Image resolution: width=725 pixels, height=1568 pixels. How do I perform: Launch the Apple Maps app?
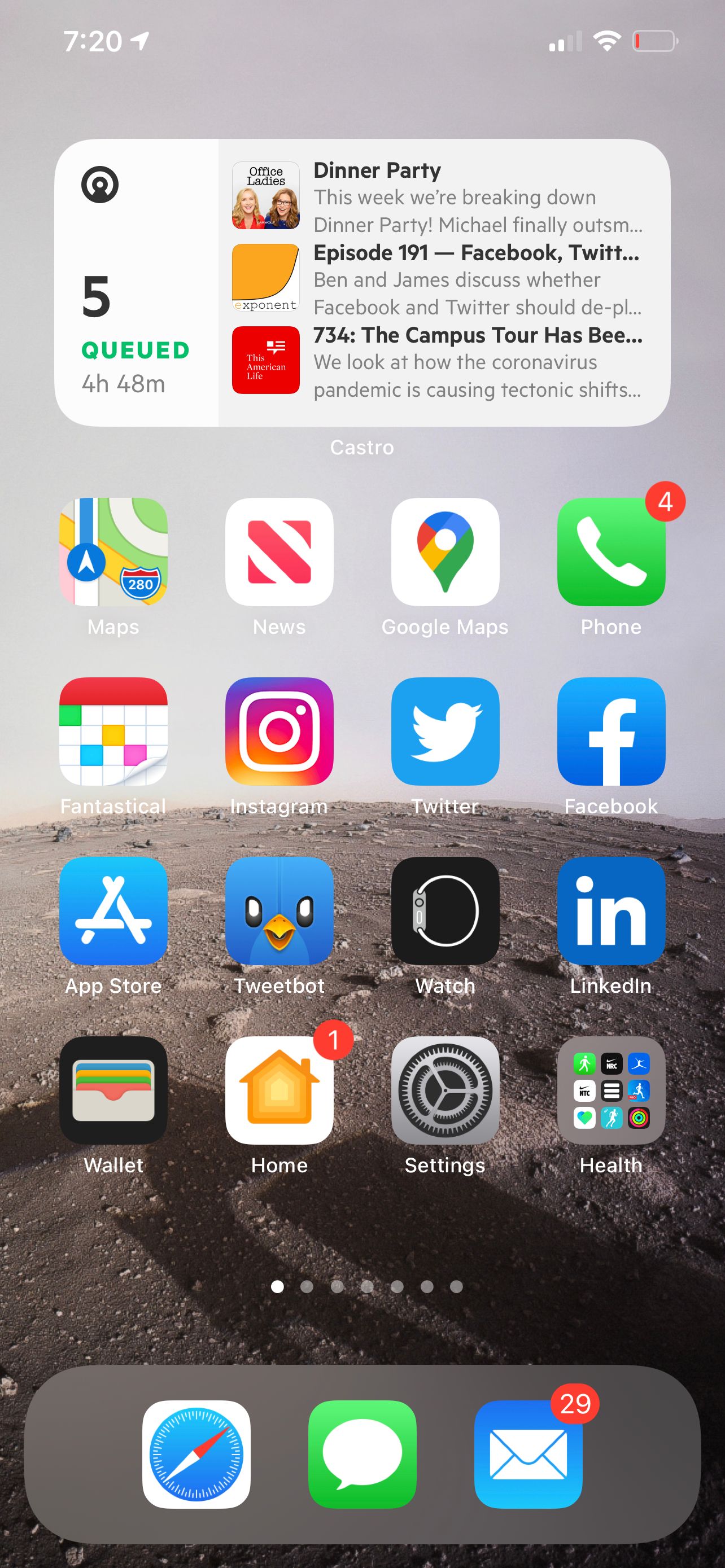click(x=113, y=551)
